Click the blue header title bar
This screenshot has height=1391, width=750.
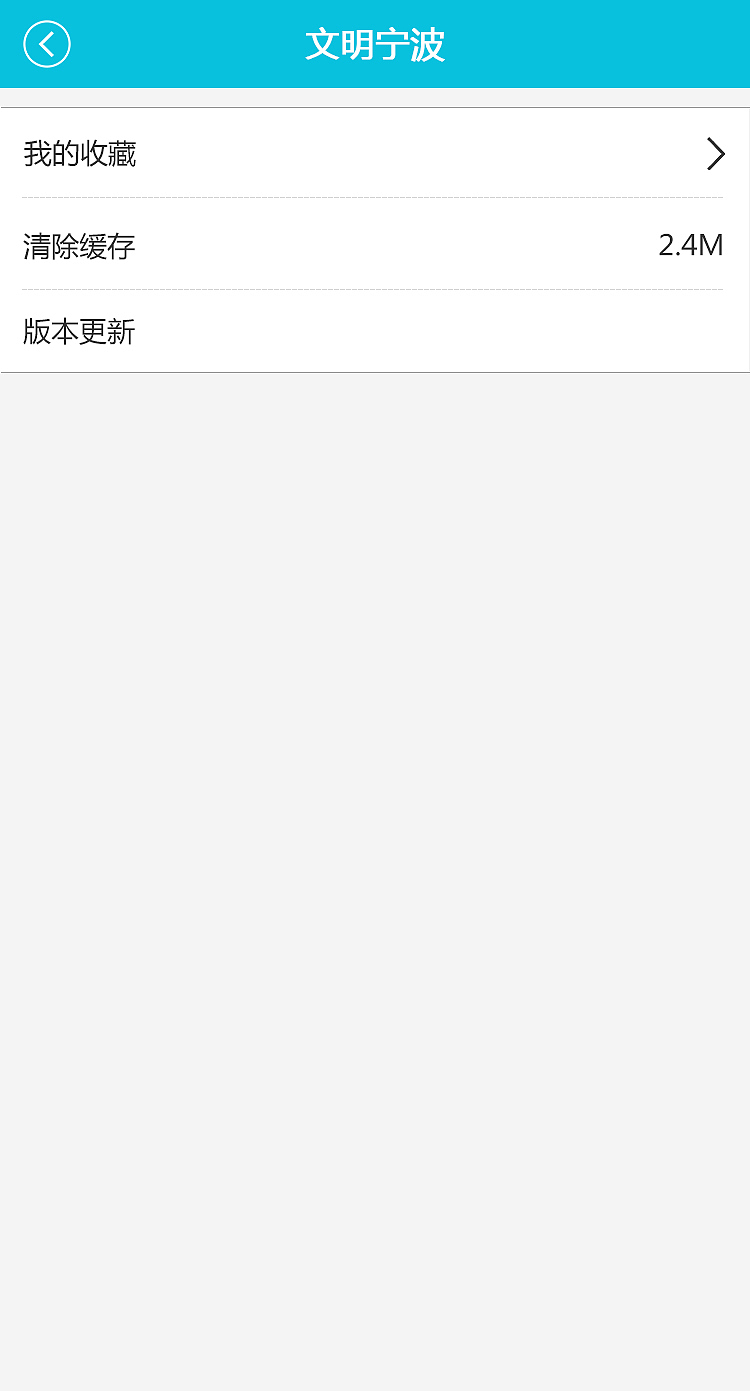(x=375, y=44)
